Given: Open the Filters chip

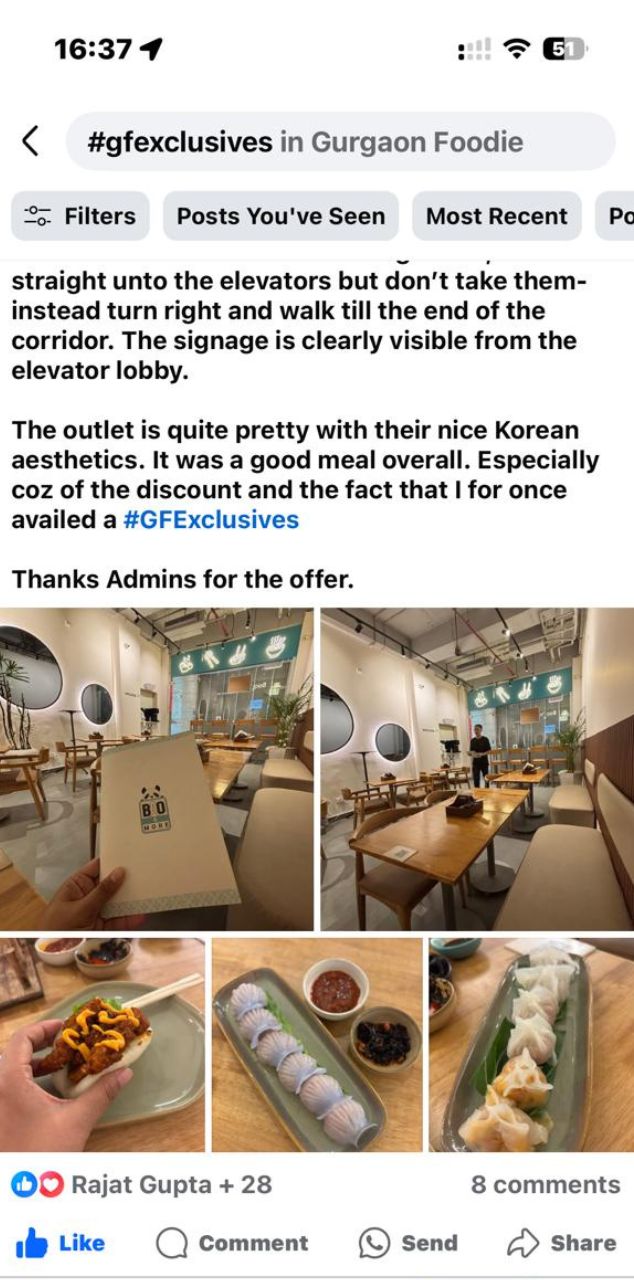Looking at the screenshot, I should 81,216.
